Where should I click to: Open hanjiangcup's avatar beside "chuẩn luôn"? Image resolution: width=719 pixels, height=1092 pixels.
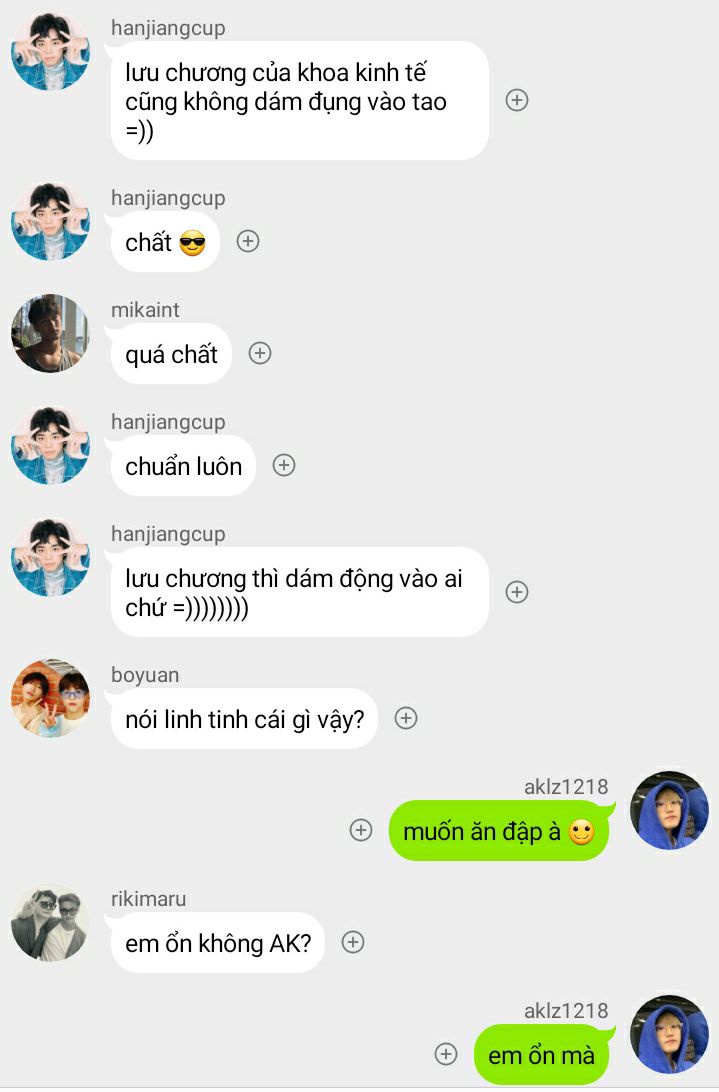[50, 445]
